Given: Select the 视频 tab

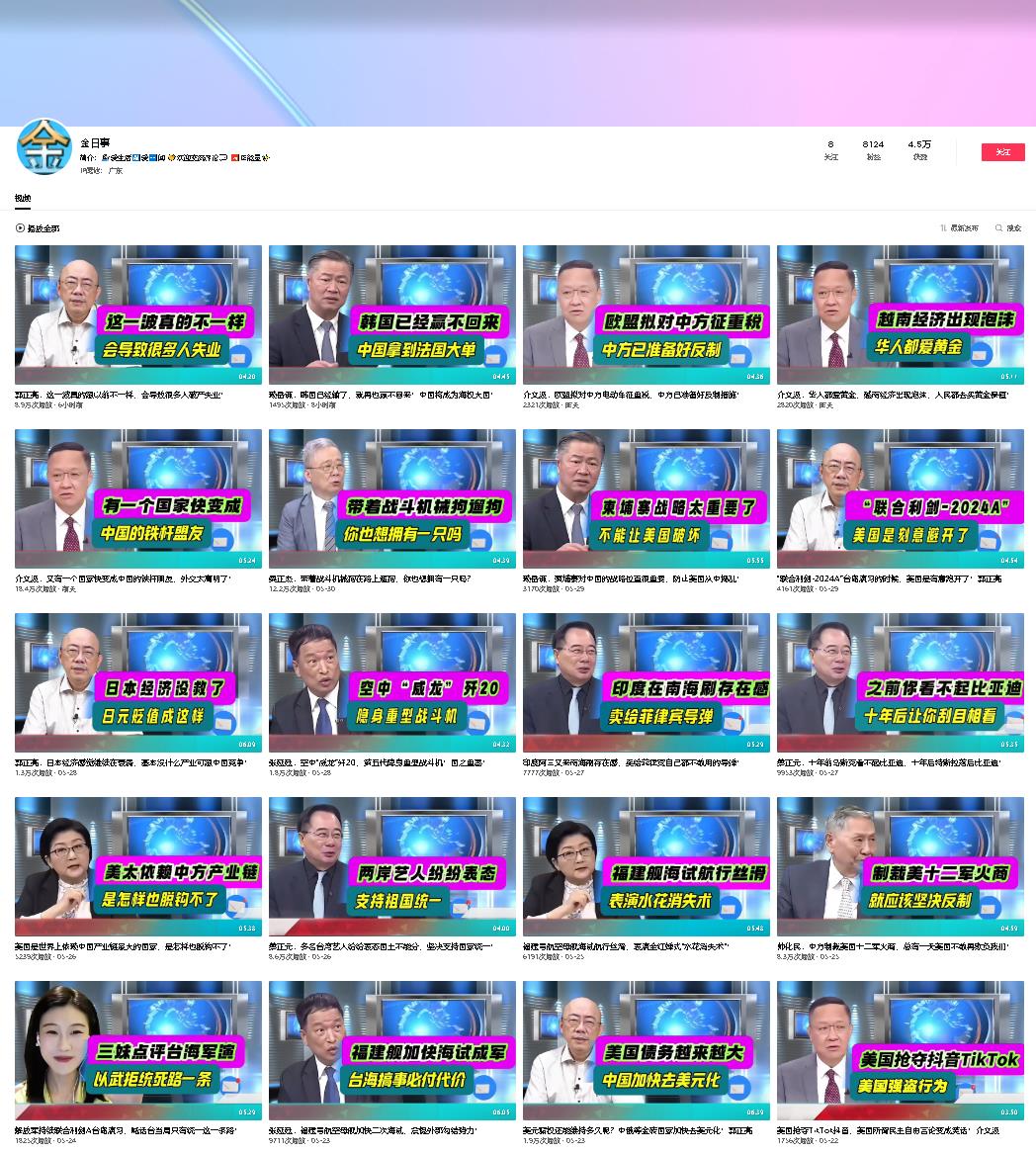Looking at the screenshot, I should [23, 199].
